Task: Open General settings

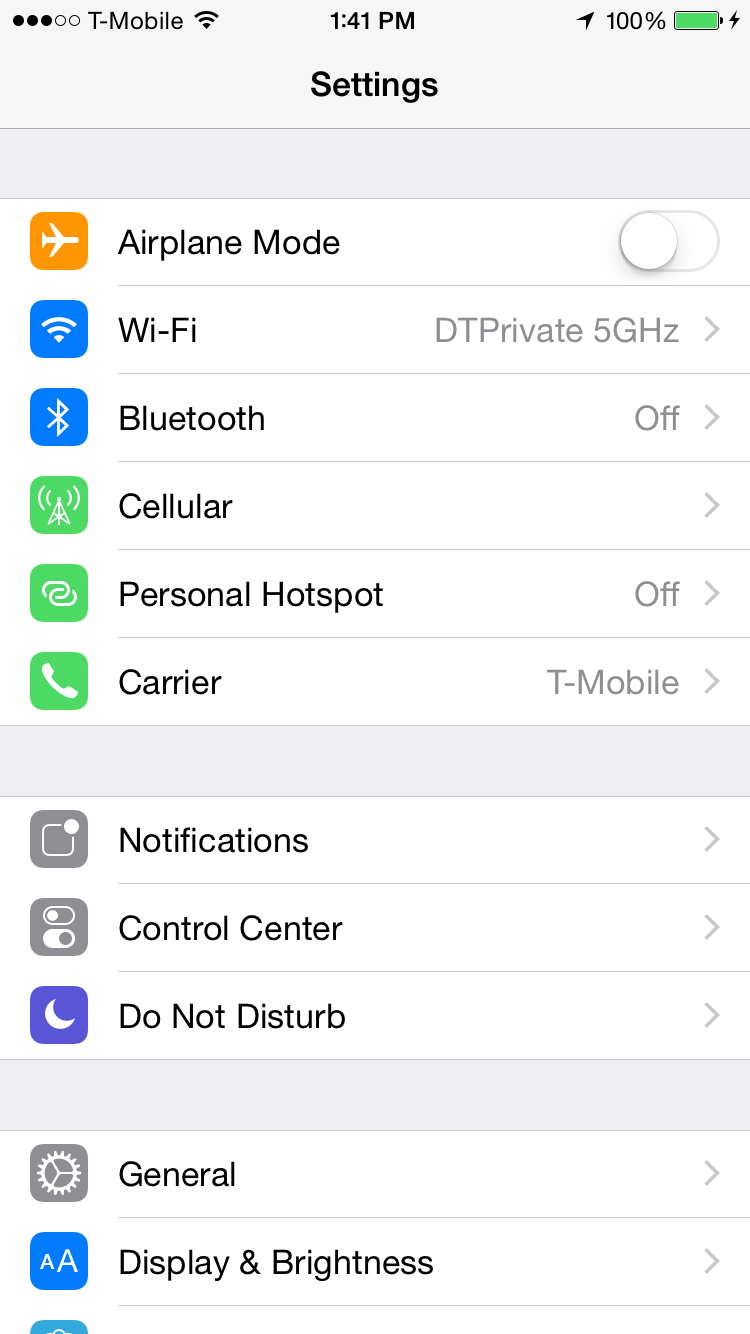Action: click(x=375, y=1174)
